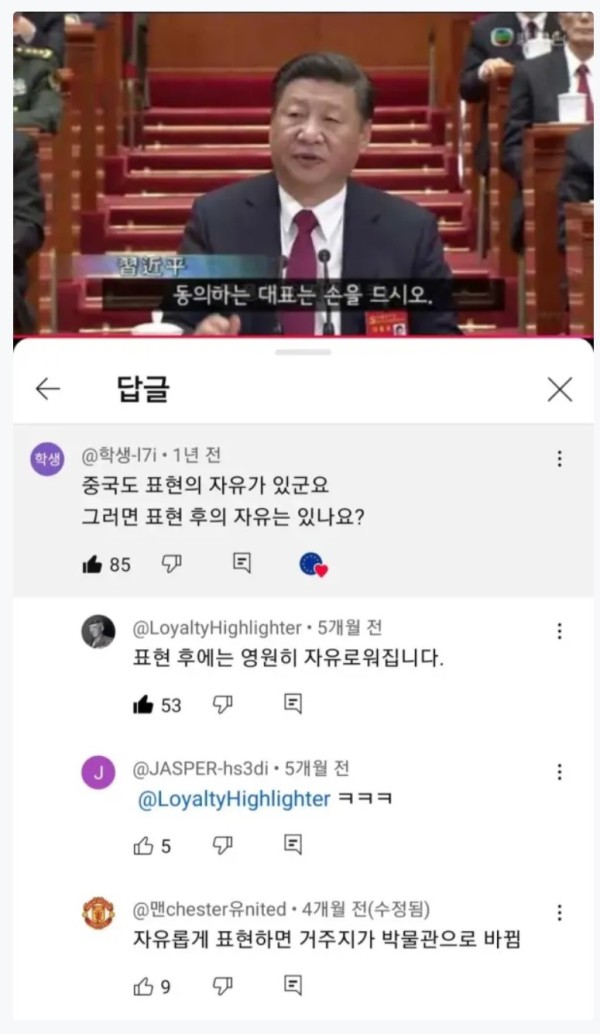The width and height of the screenshot is (600, 1034).
Task: Reply to the 맨chester유nited comment
Action: 292,986
